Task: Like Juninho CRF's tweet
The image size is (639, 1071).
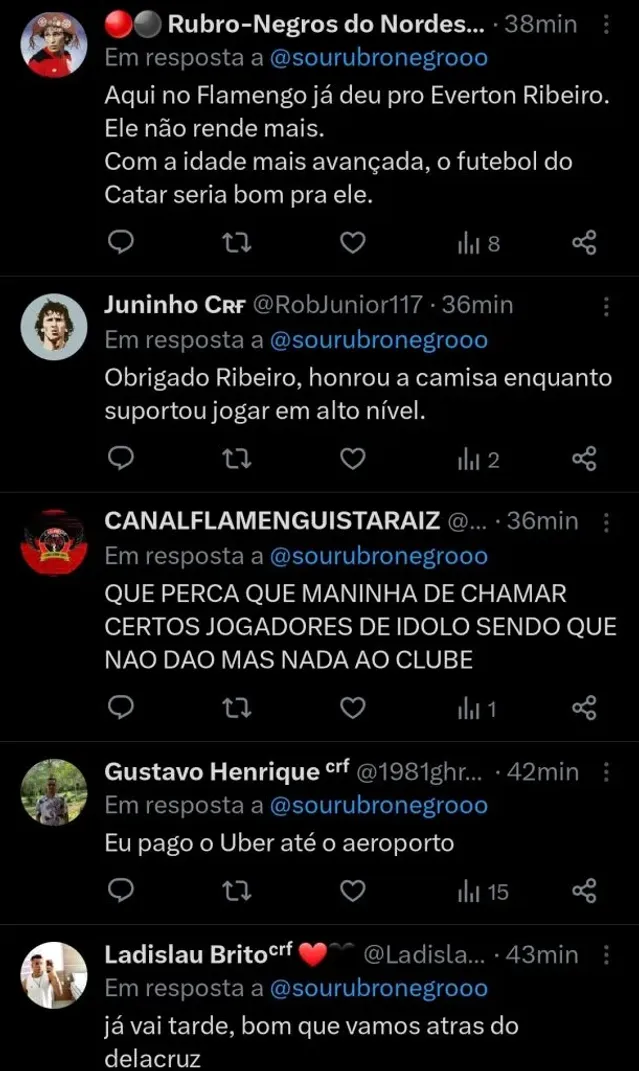Action: [352, 459]
